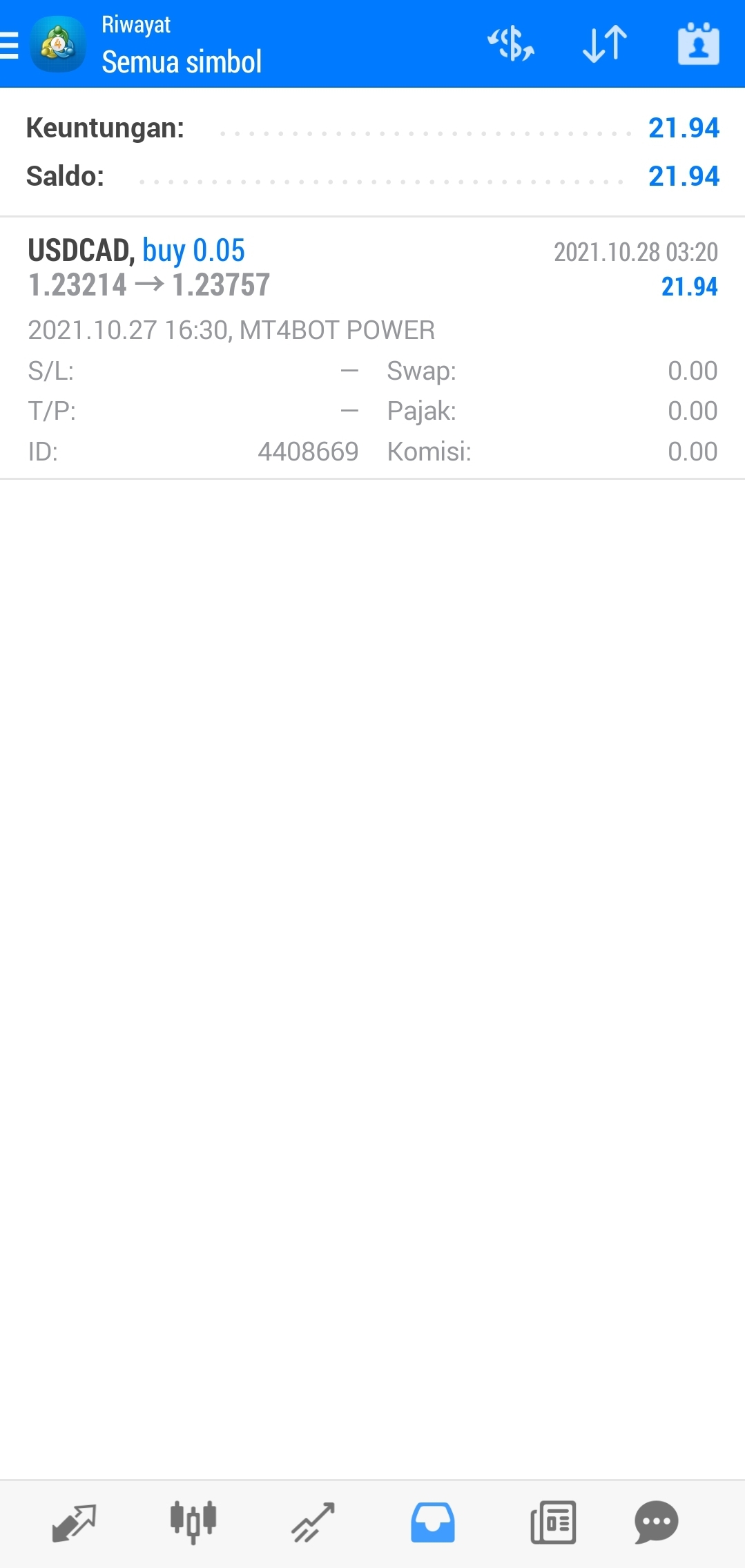Switch to the candlestick Chart tab
745x1568 pixels.
click(193, 1522)
